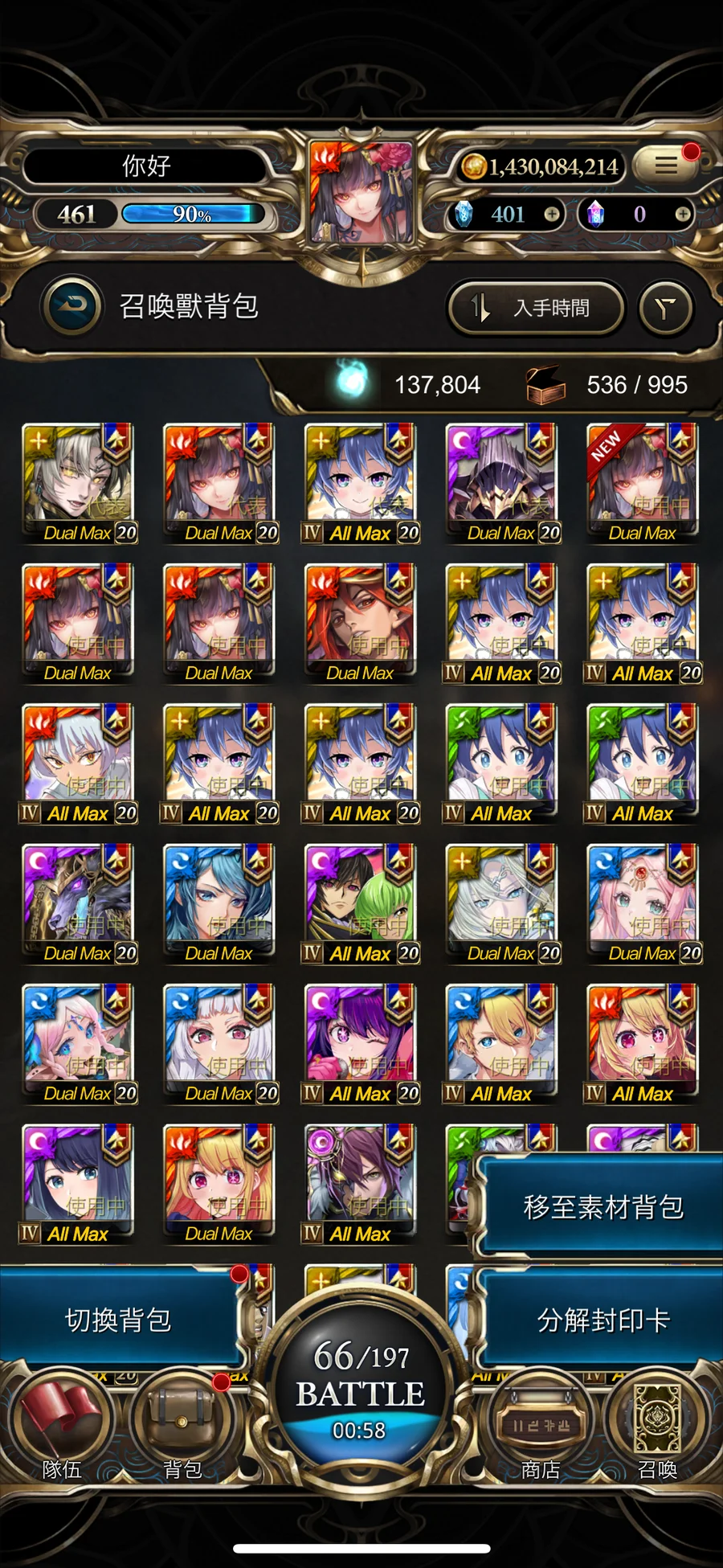The width and height of the screenshot is (723, 1568).
Task: Go back from summon beast bag
Action: [x=75, y=306]
